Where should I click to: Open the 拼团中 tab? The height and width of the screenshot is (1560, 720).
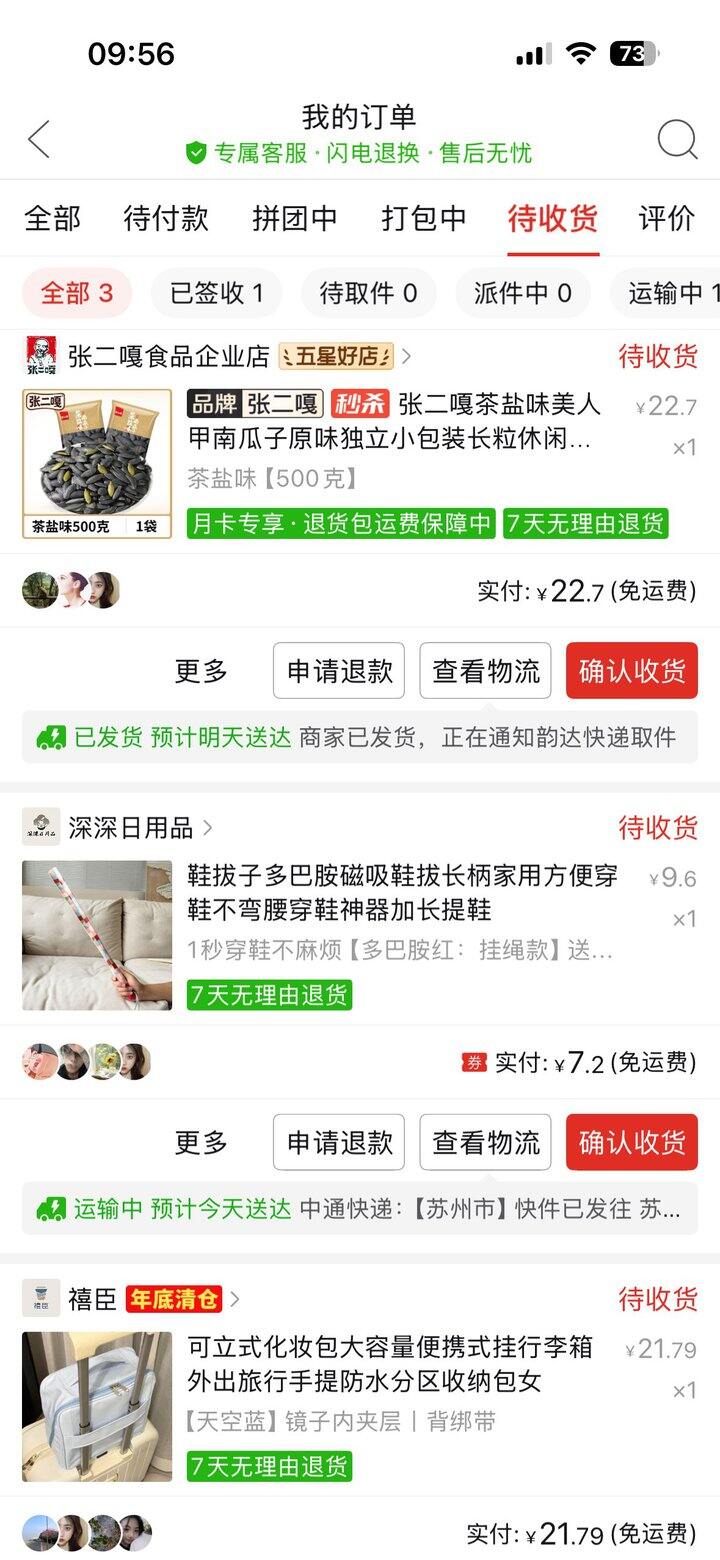pos(294,218)
